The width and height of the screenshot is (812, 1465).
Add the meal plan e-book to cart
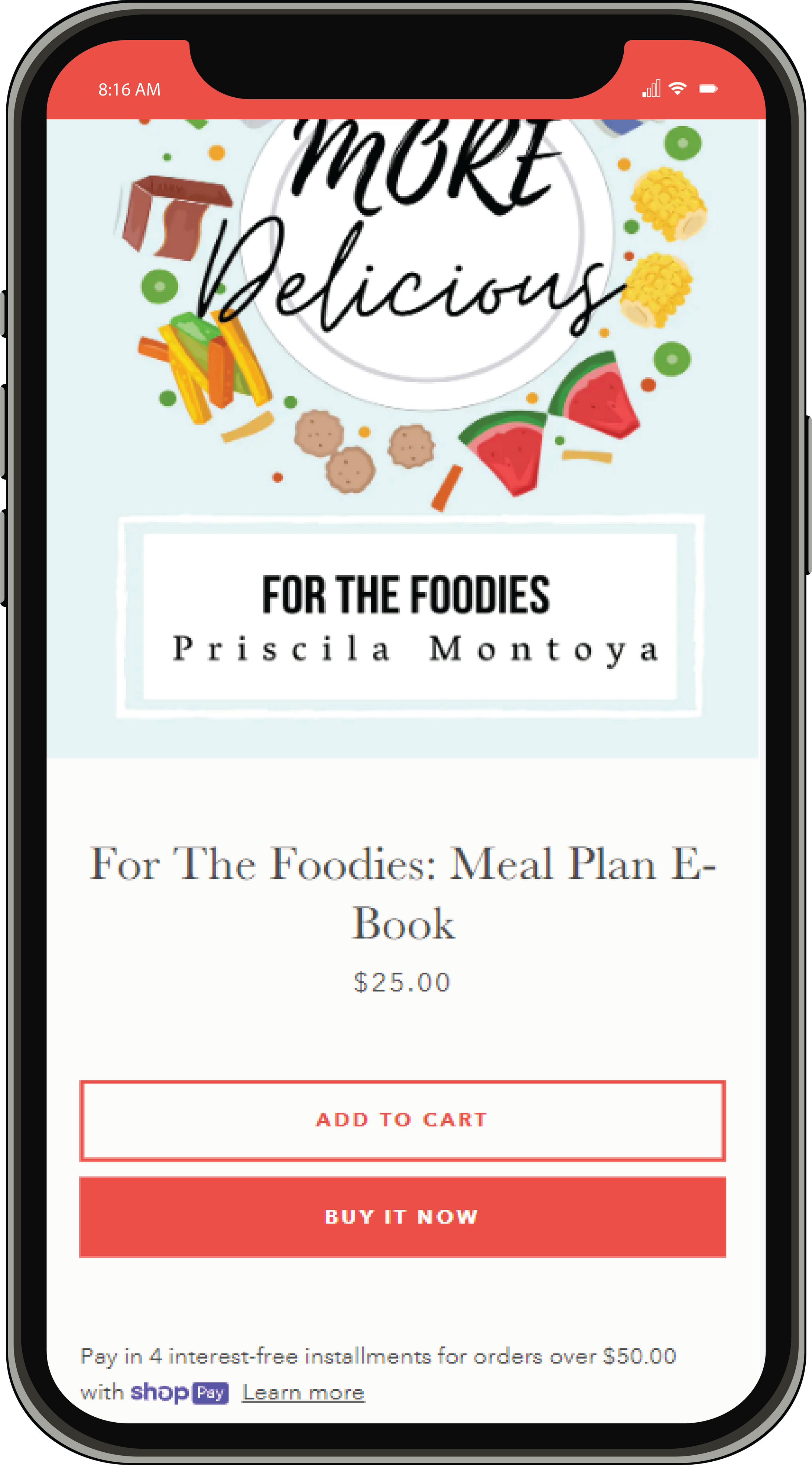coord(402,1120)
